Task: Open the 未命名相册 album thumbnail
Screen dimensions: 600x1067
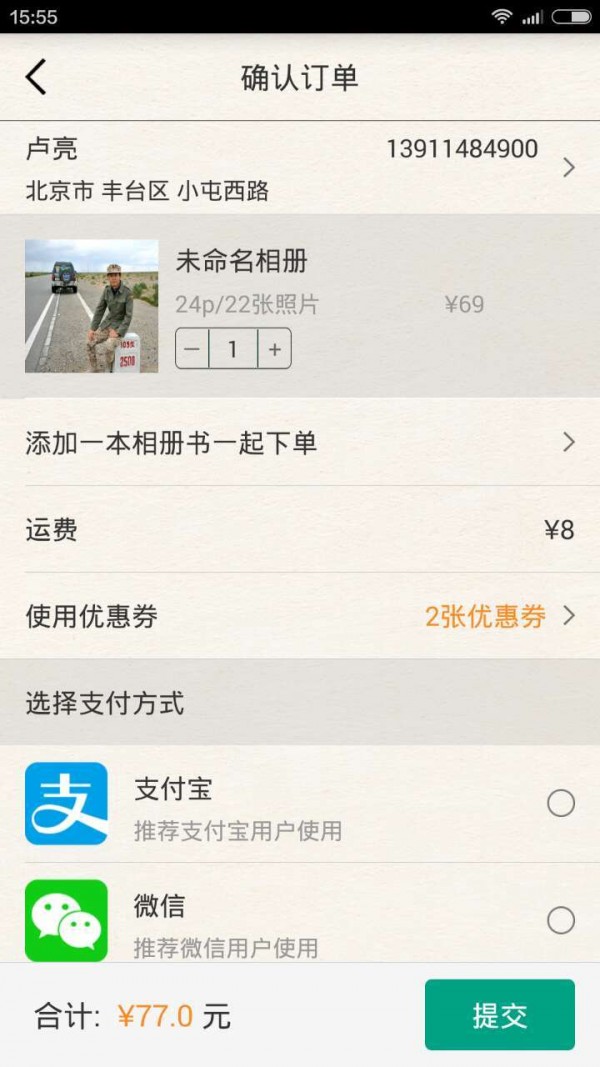Action: pyautogui.click(x=91, y=306)
